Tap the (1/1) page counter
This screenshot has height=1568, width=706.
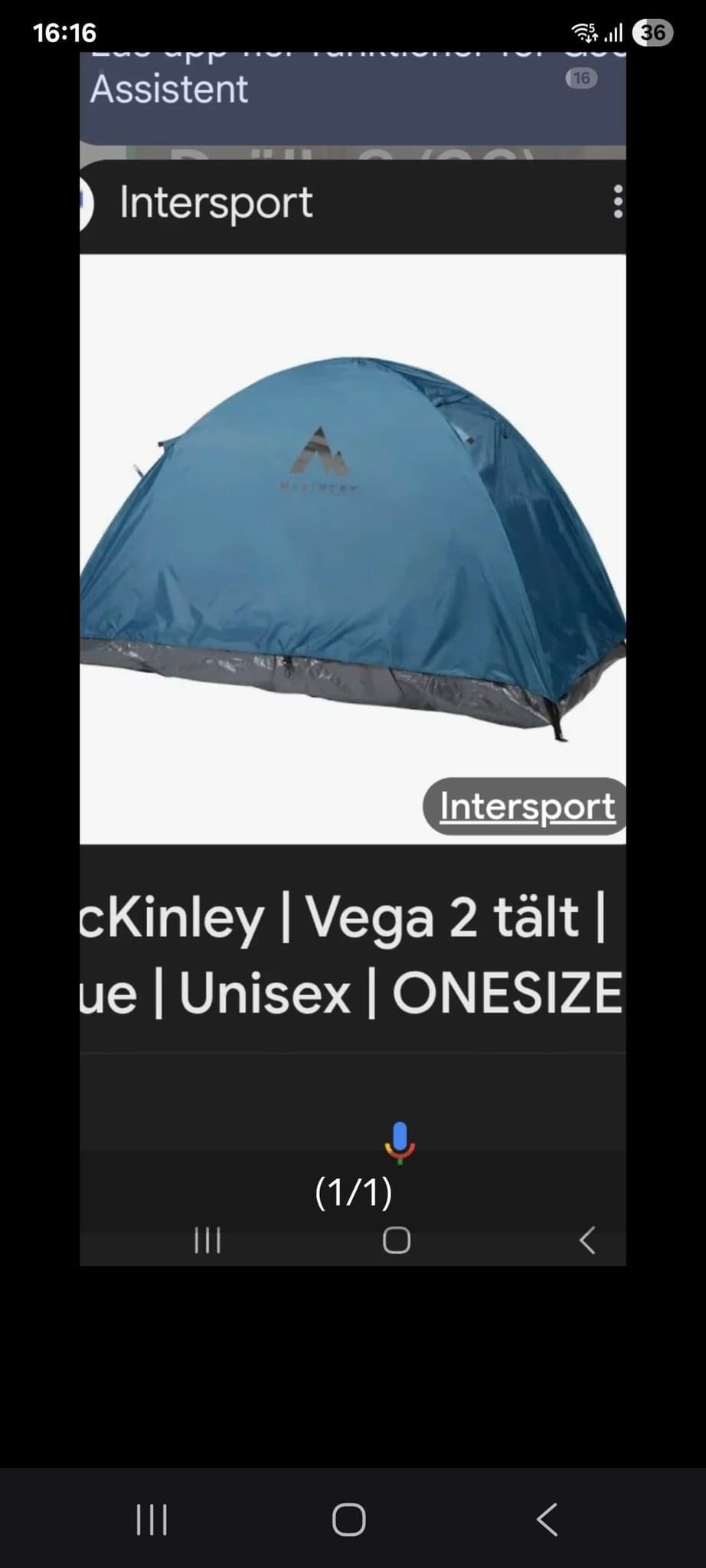[352, 1192]
